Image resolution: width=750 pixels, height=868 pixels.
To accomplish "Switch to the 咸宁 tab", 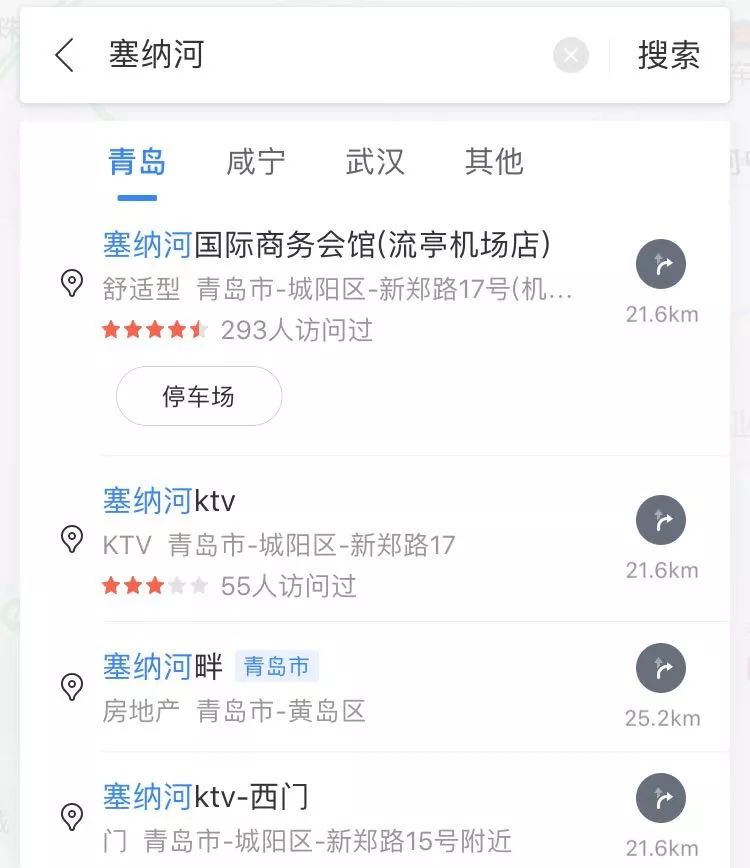I will coord(256,162).
